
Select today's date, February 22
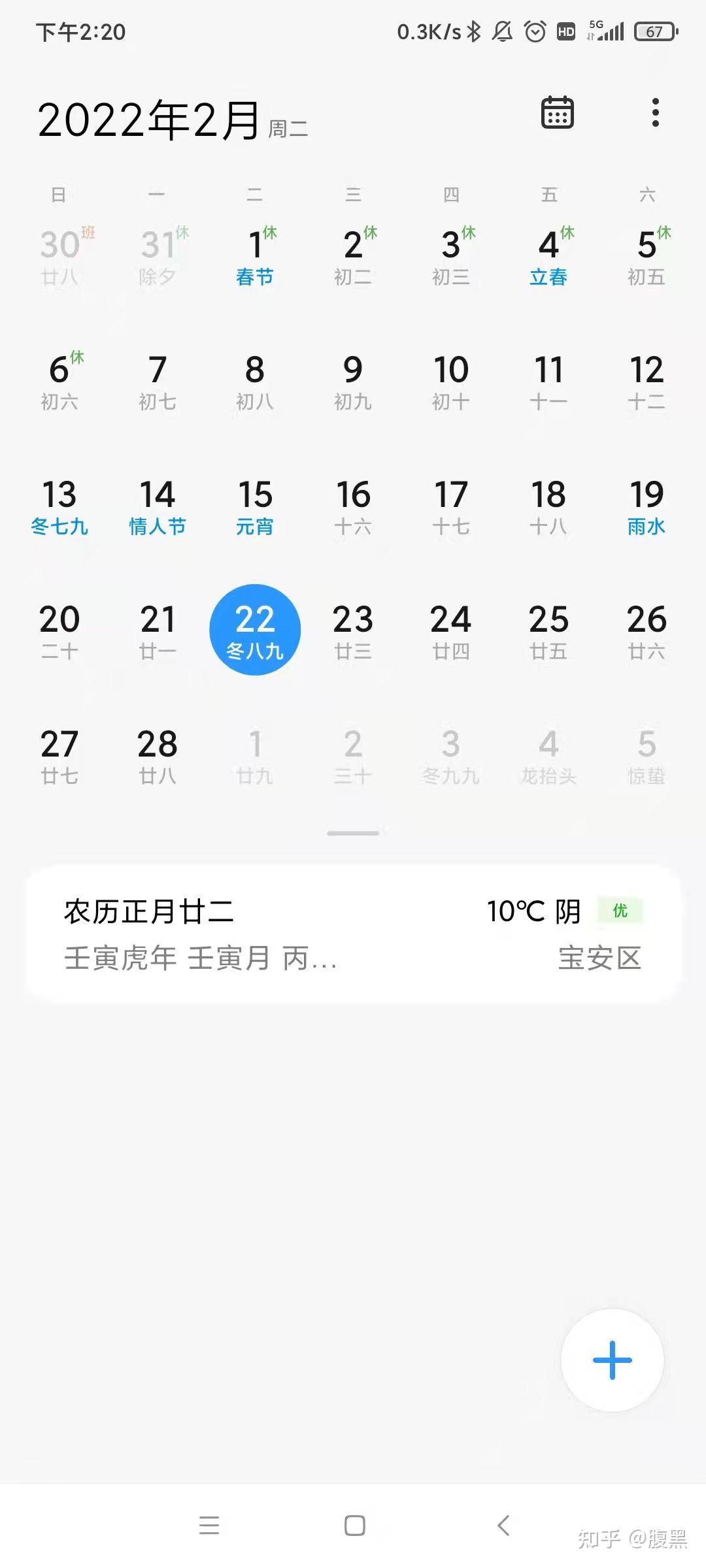(255, 630)
